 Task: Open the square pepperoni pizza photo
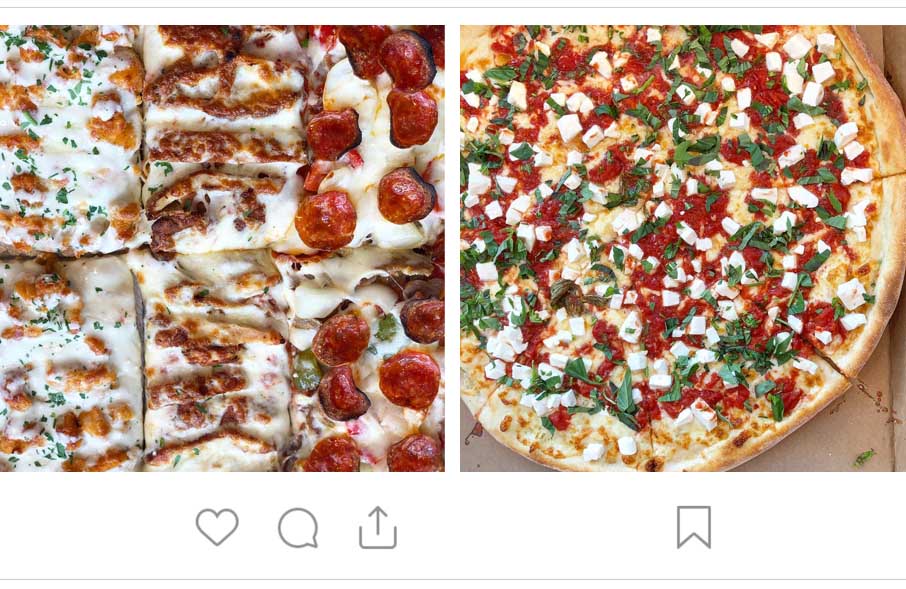(222, 248)
